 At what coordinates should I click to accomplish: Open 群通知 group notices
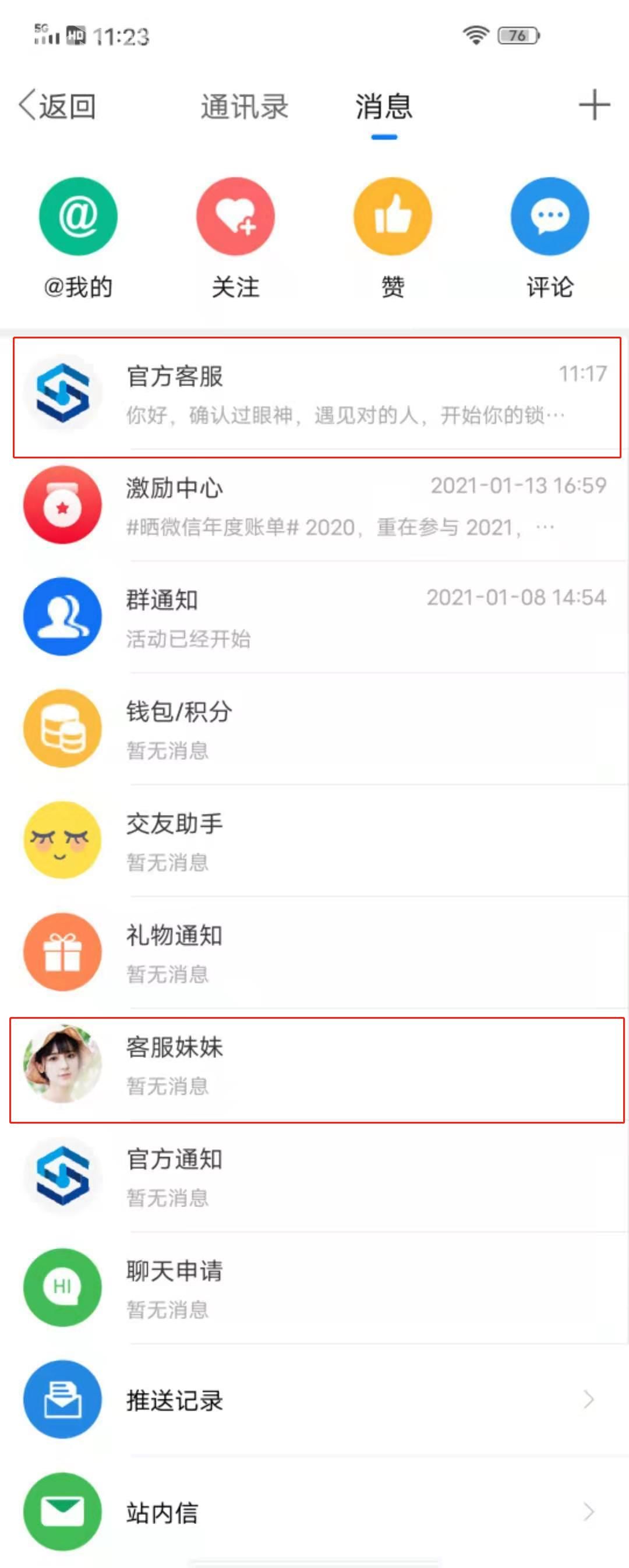[317, 617]
